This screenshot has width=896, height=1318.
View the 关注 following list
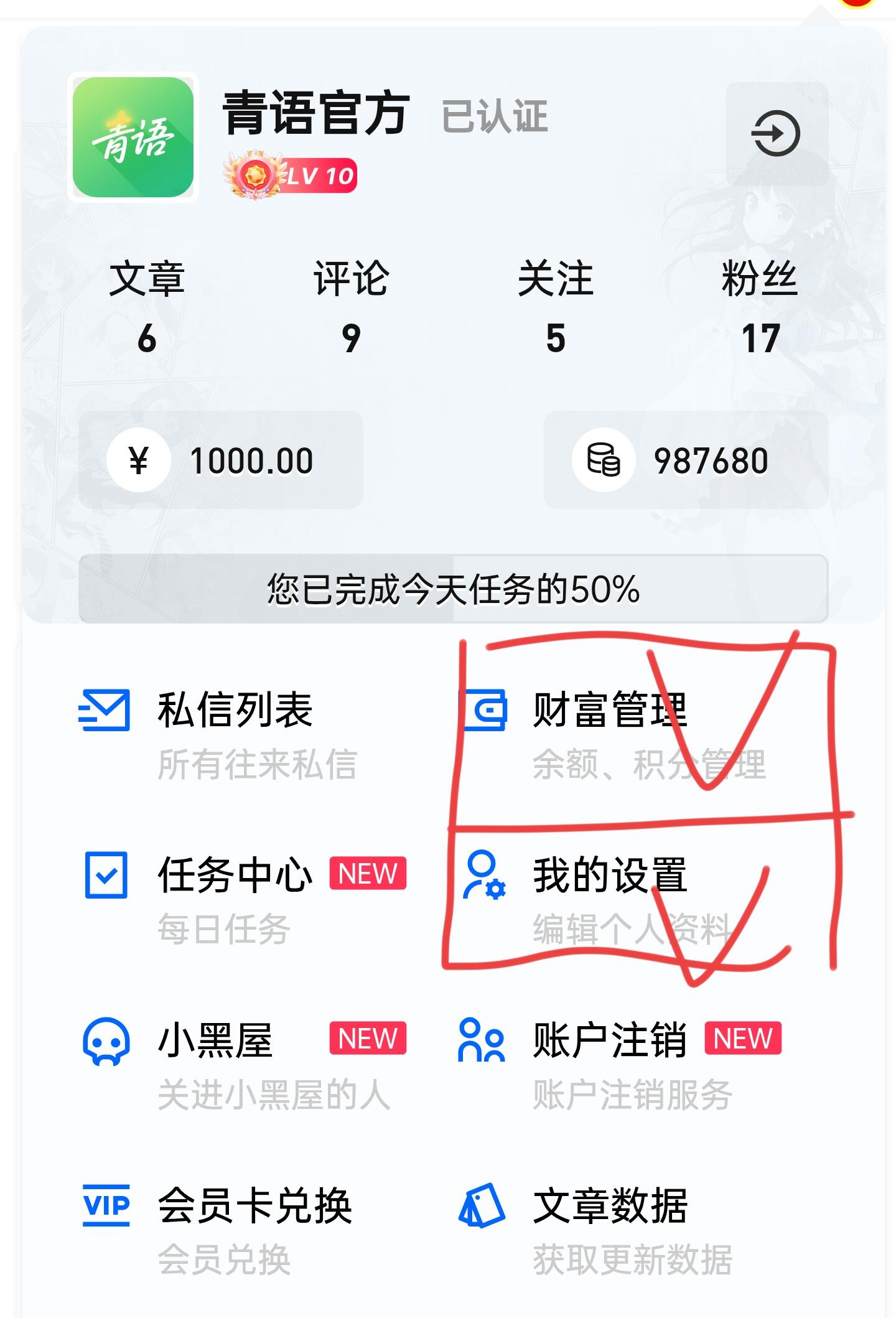pyautogui.click(x=555, y=307)
